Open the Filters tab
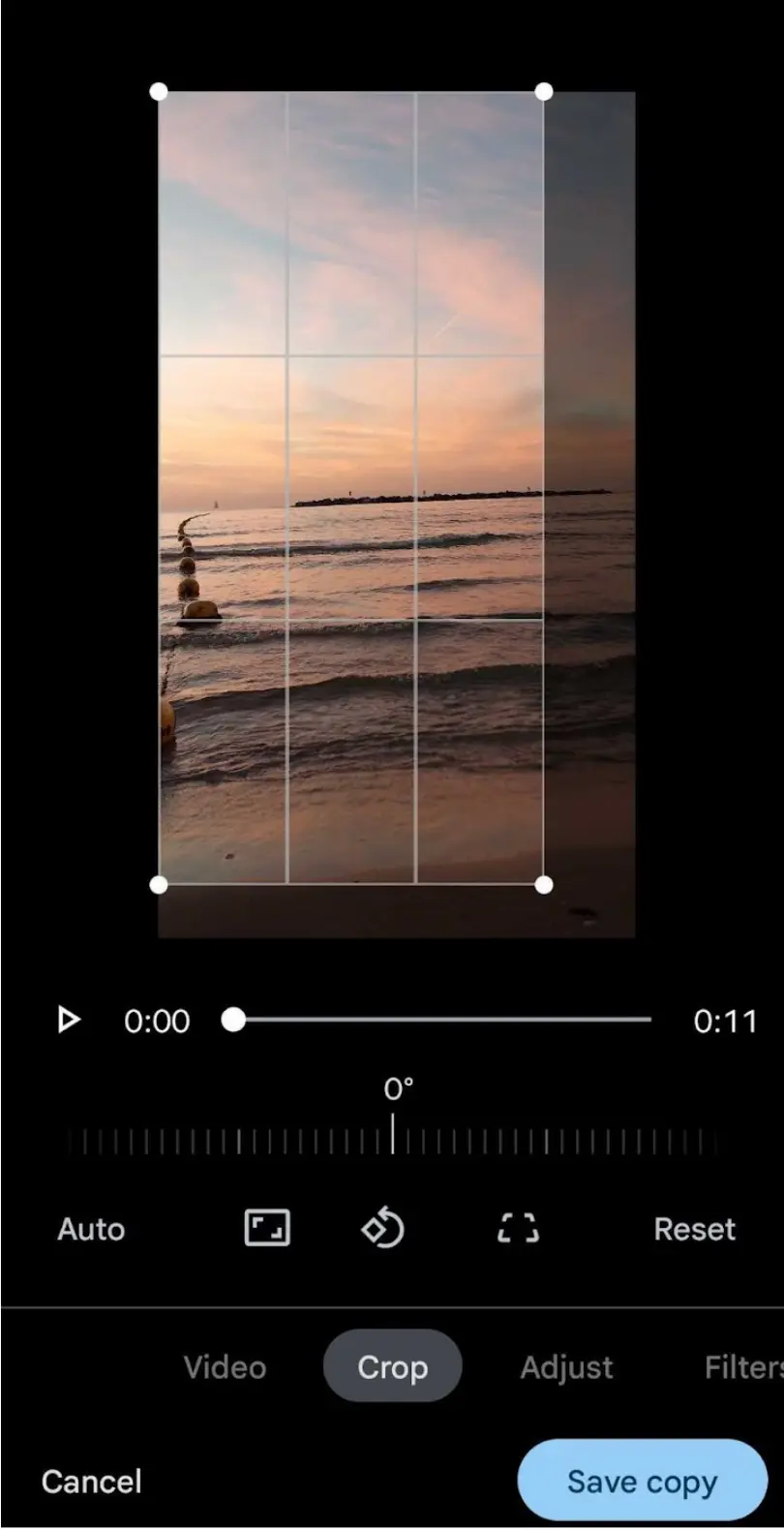The width and height of the screenshot is (784, 1530). [742, 1366]
